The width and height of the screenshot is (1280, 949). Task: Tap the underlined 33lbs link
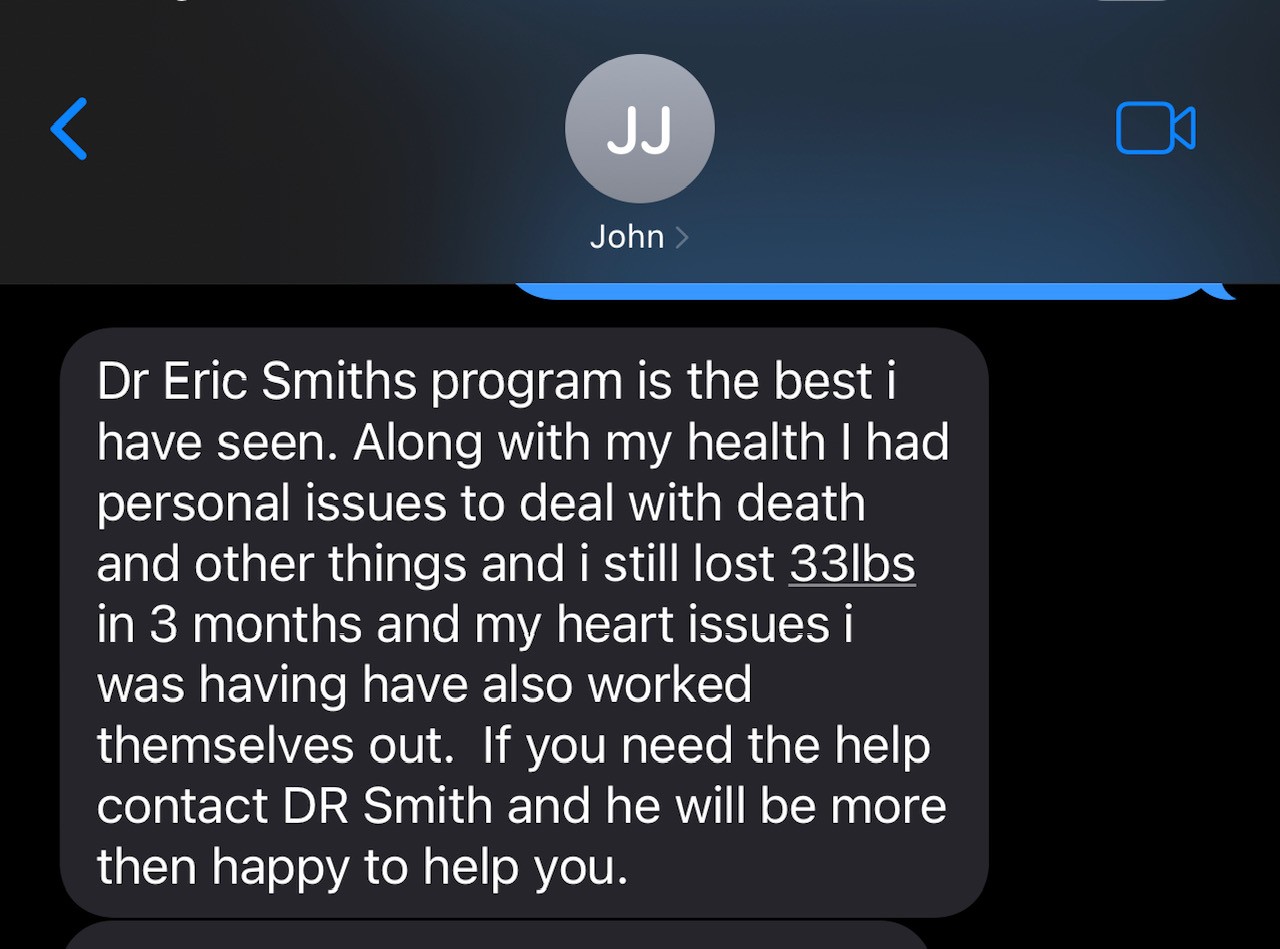(x=852, y=564)
